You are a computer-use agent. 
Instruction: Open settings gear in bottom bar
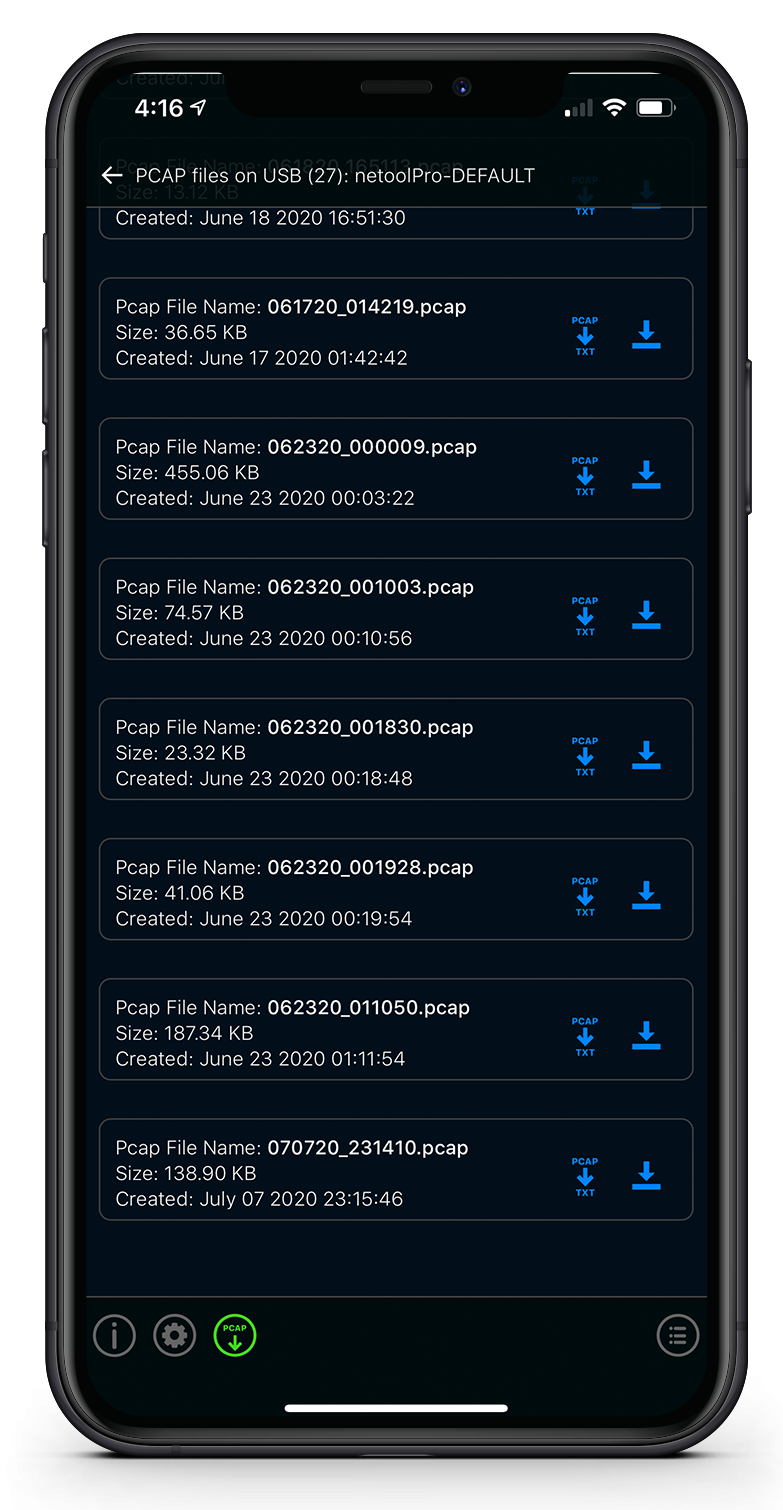click(174, 1335)
